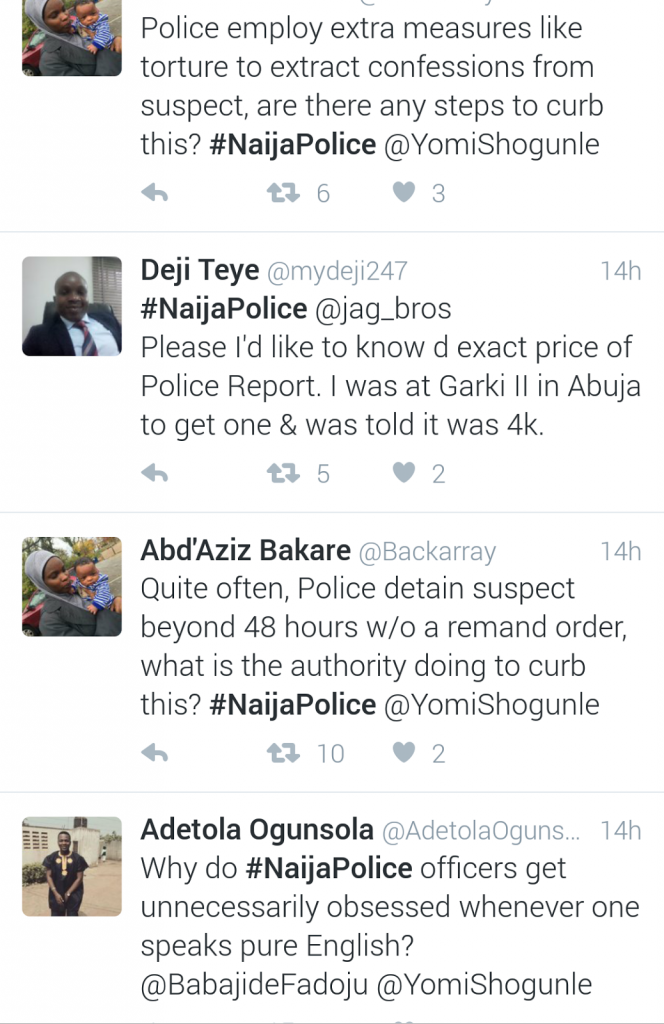Open Deji Teye's profile picture

pos(72,307)
